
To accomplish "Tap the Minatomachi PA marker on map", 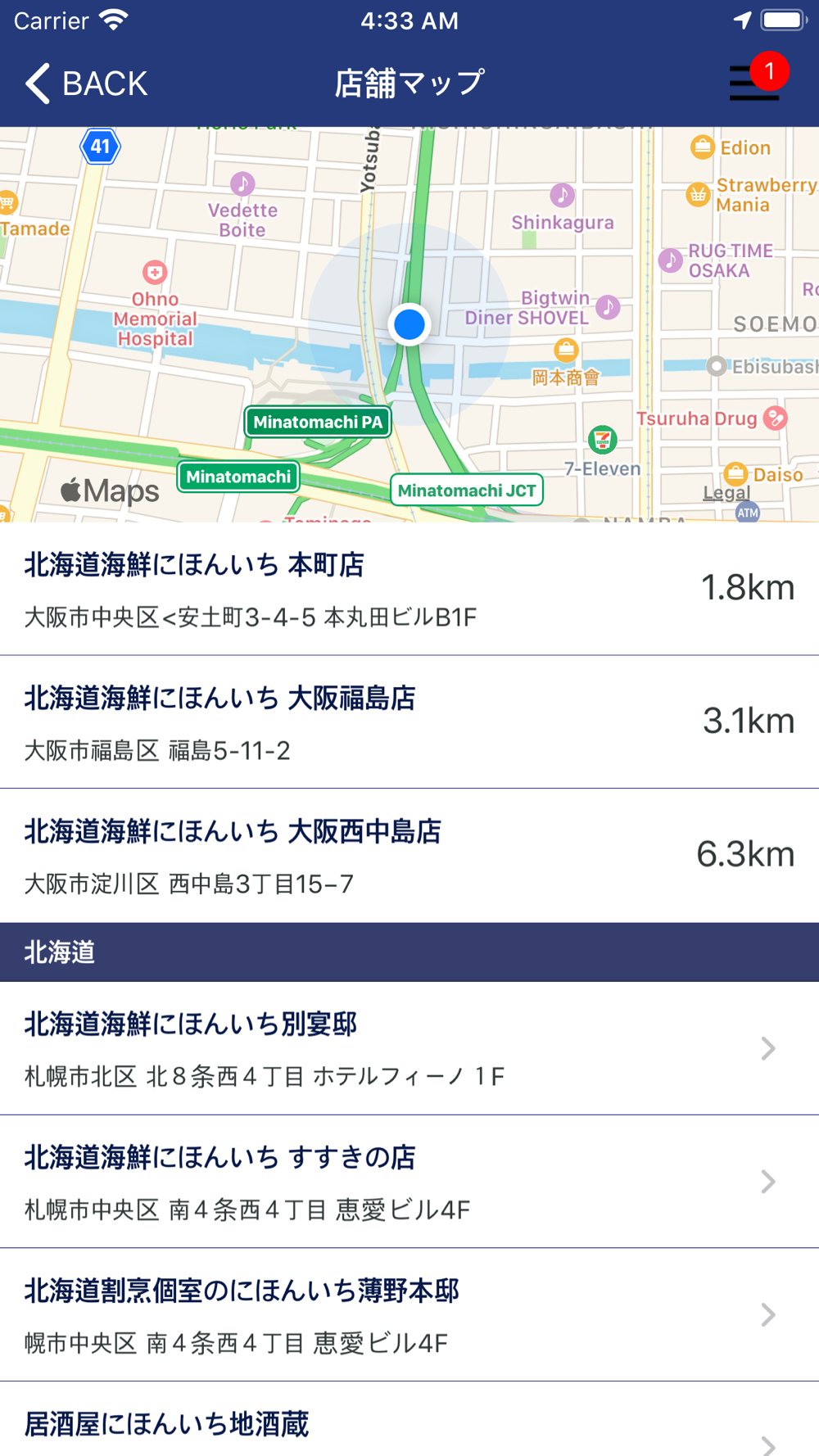I will (318, 423).
